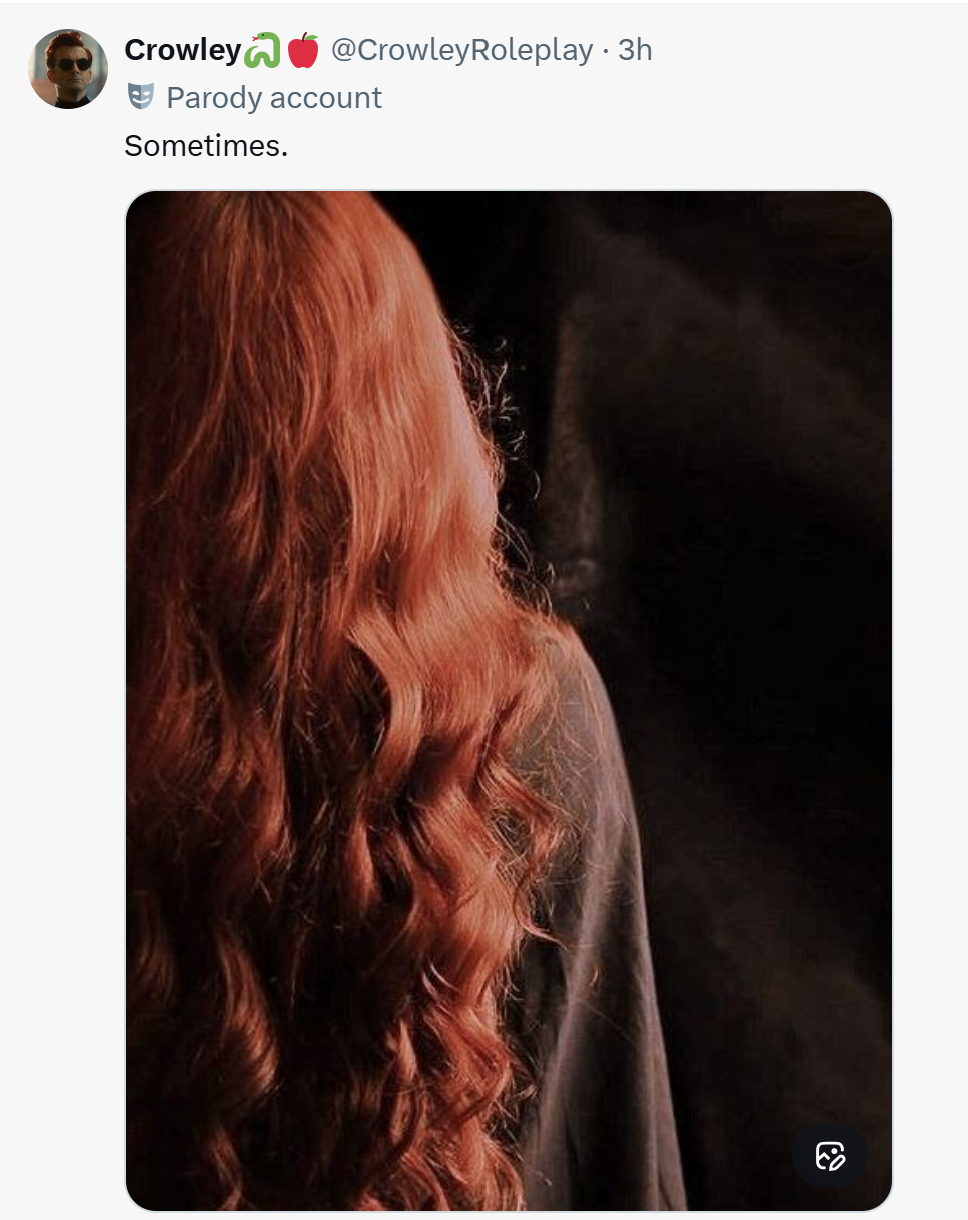
Task: Open the red hair photo
Action: tap(508, 650)
